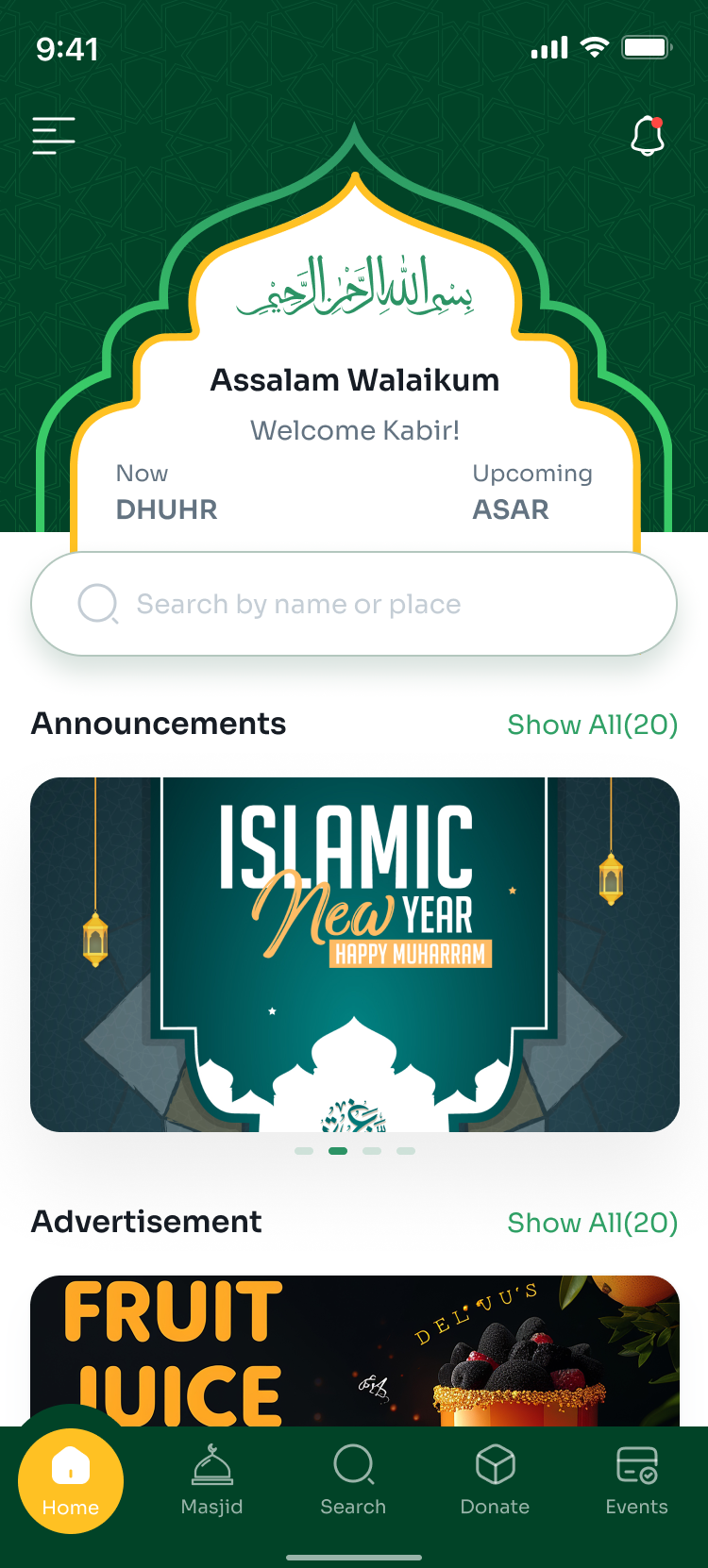The height and width of the screenshot is (1568, 708).
Task: Switch to the Masjid tab
Action: (x=212, y=1481)
